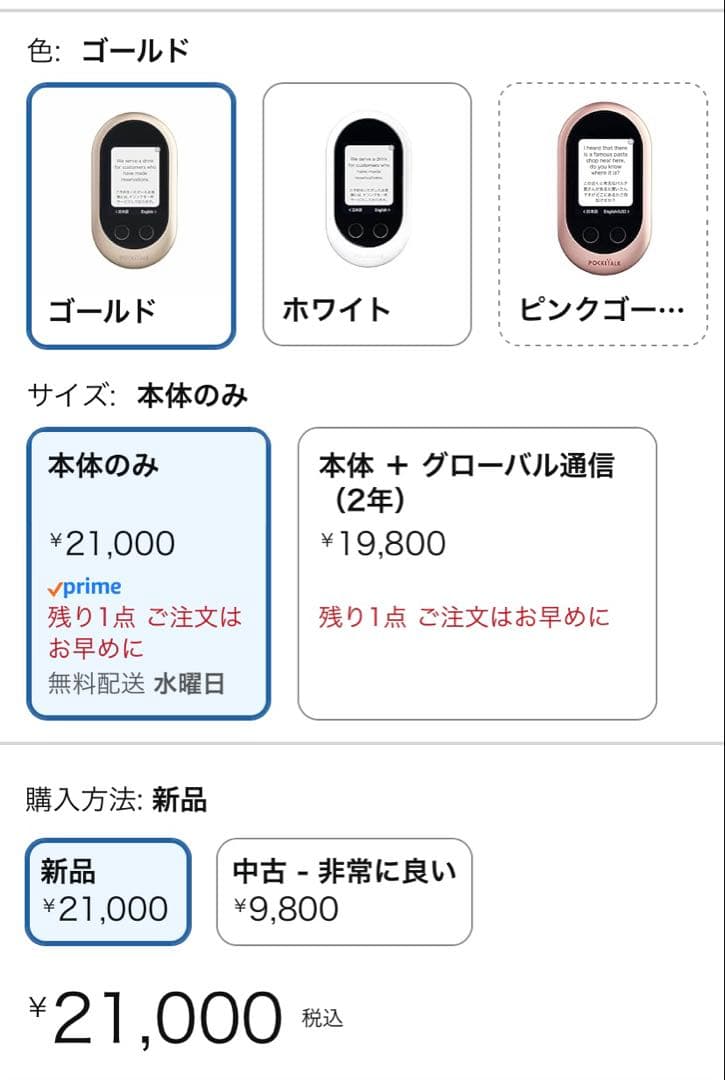The width and height of the screenshot is (725, 1080).
Task: Click the 無料配送 水曜日 delivery text
Action: (132, 679)
